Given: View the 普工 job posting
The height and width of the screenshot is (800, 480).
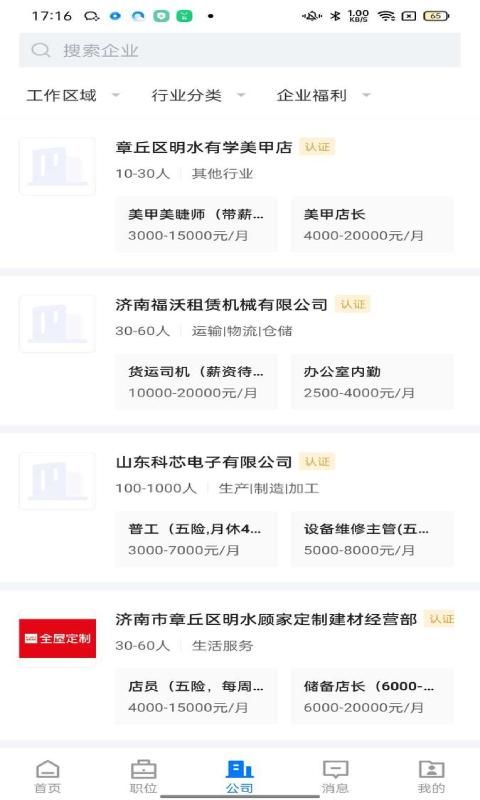Looking at the screenshot, I should coord(196,539).
